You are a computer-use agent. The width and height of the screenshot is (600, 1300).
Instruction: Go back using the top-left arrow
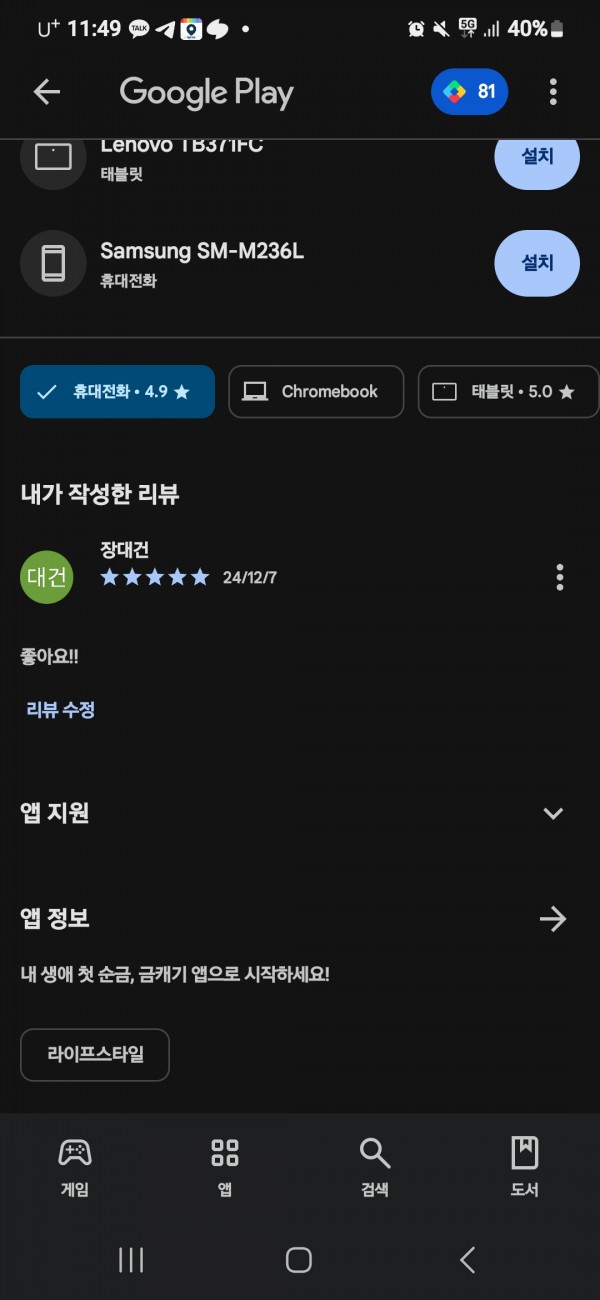tap(47, 92)
